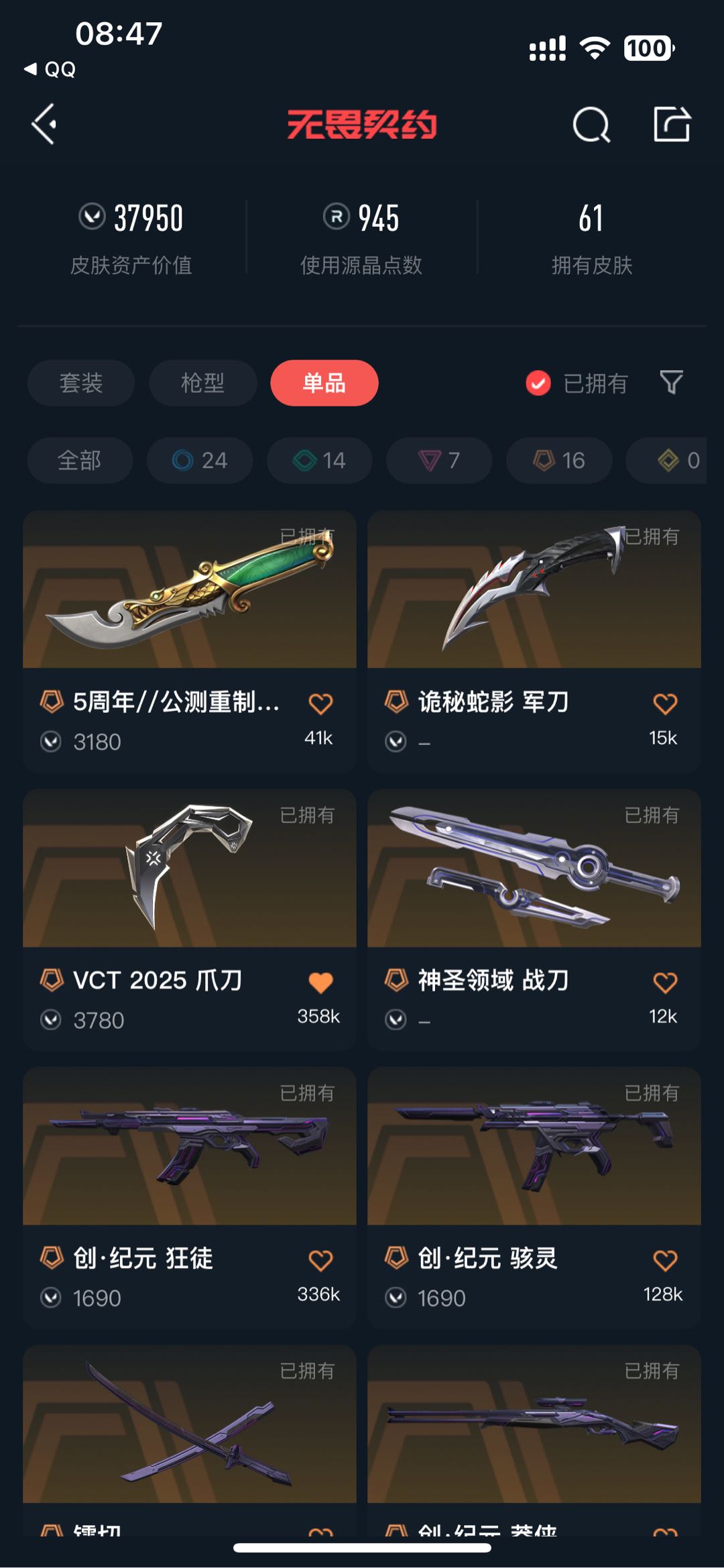Toggle the 已拥有 checkbox
Viewport: 724px width, 1568px height.
click(x=538, y=383)
